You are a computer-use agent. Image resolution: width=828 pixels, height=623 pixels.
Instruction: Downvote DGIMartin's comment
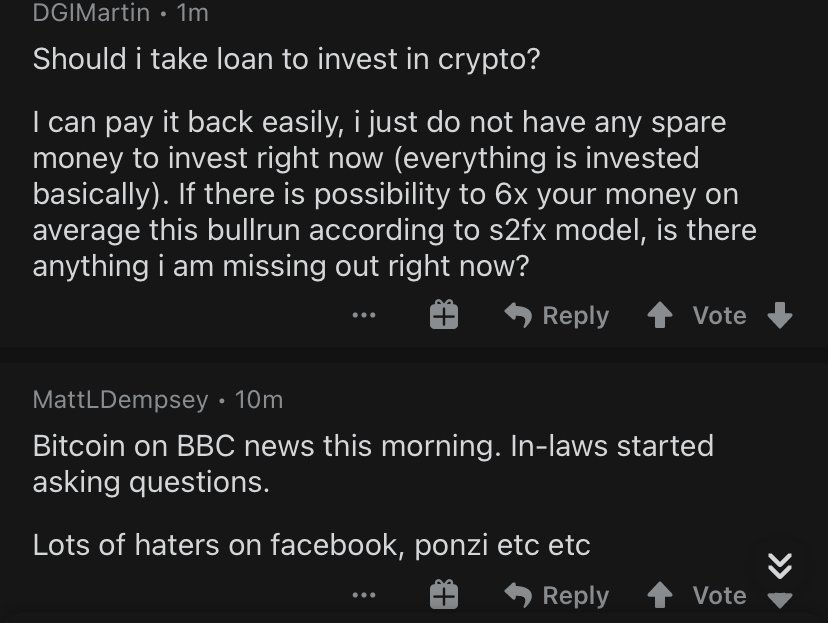(781, 316)
